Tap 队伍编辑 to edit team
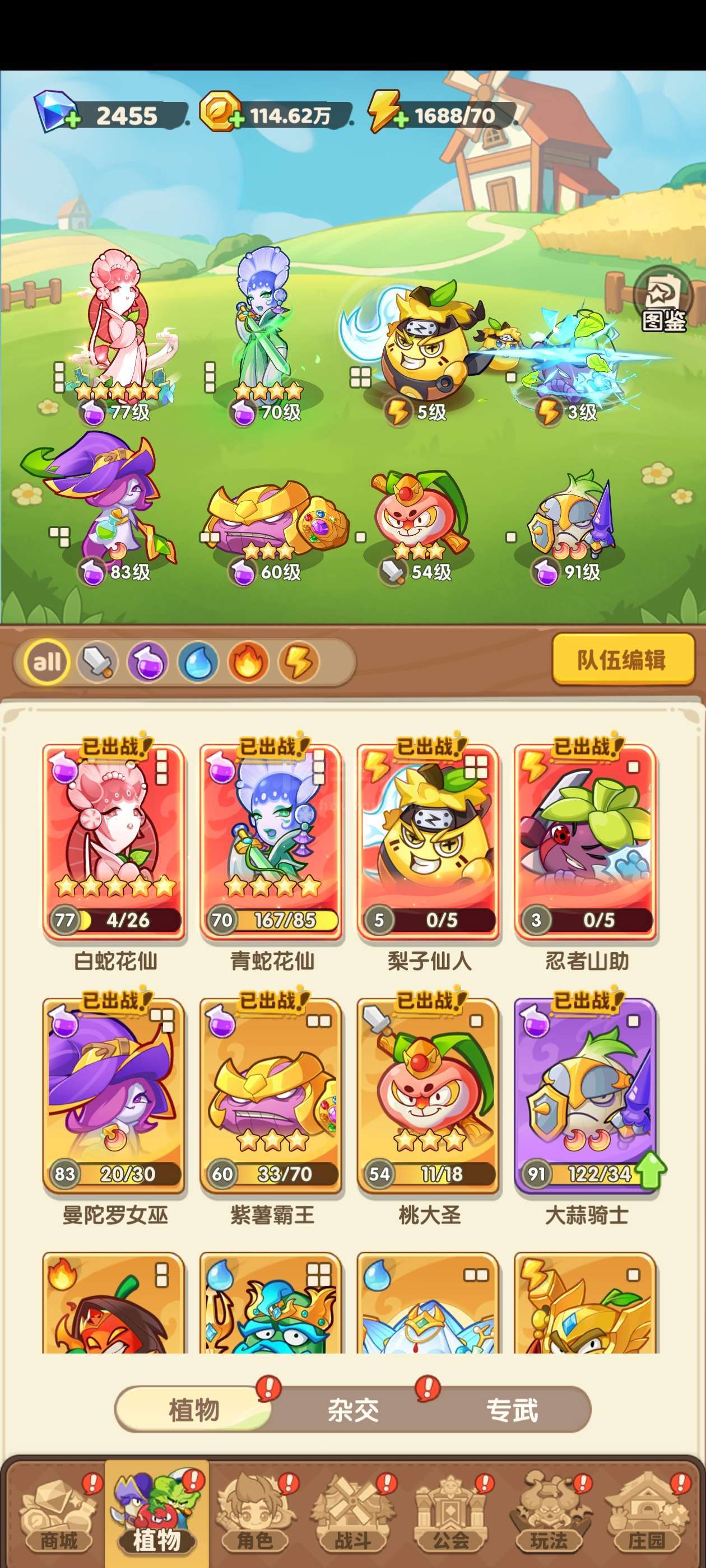 623,660
